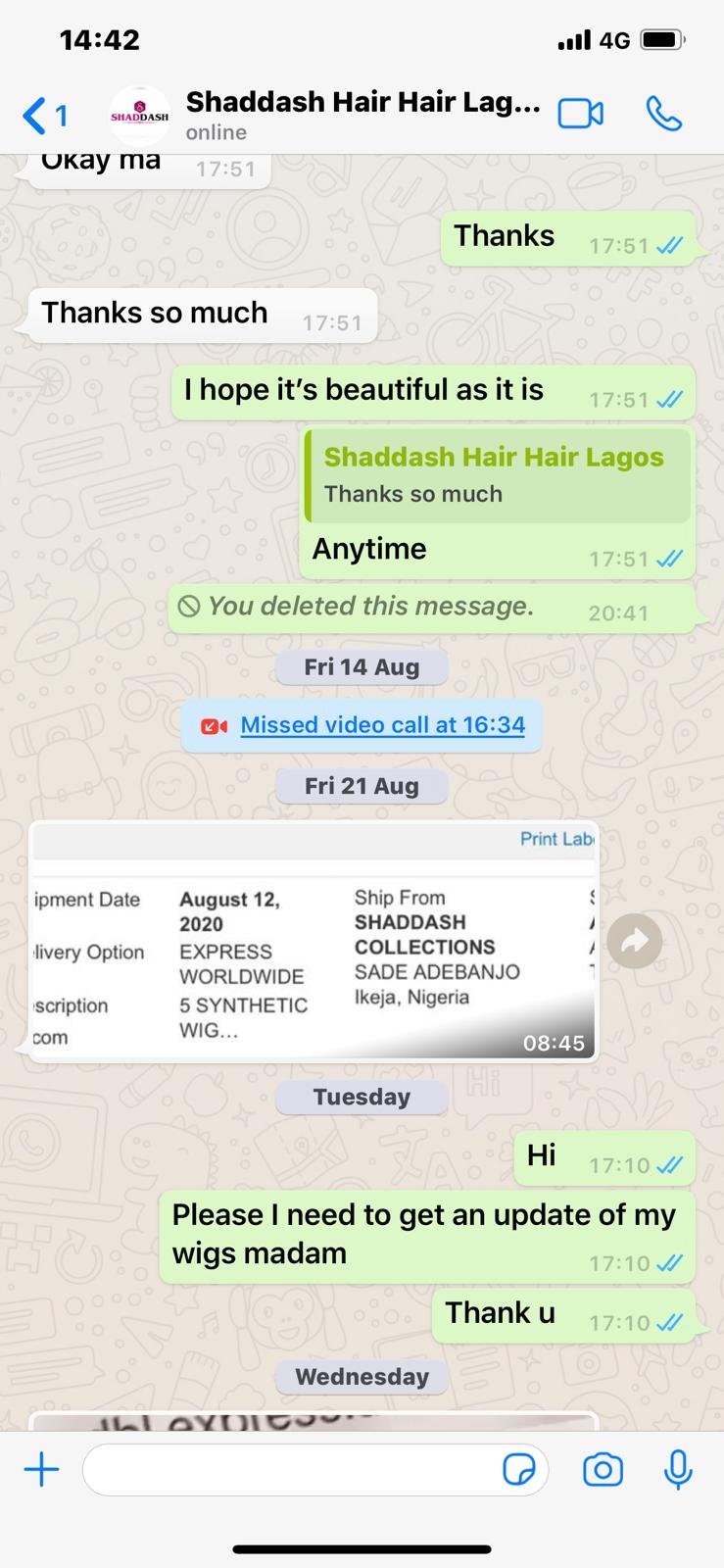Open the attachment plus menu
Viewport: 724px width, 1568px height.
tap(42, 1469)
